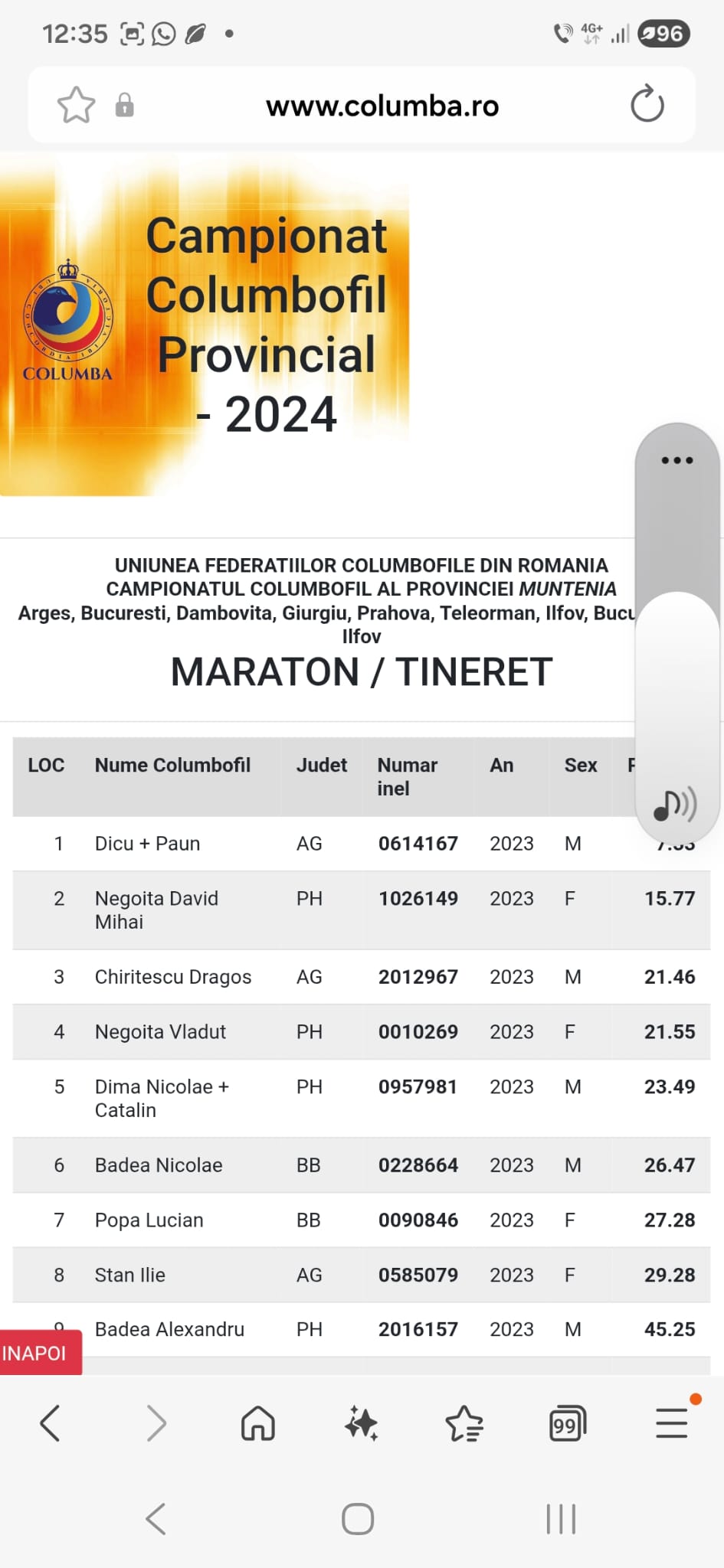Open the browser hamburger menu
Viewport: 724px width, 1568px height.
click(672, 1423)
